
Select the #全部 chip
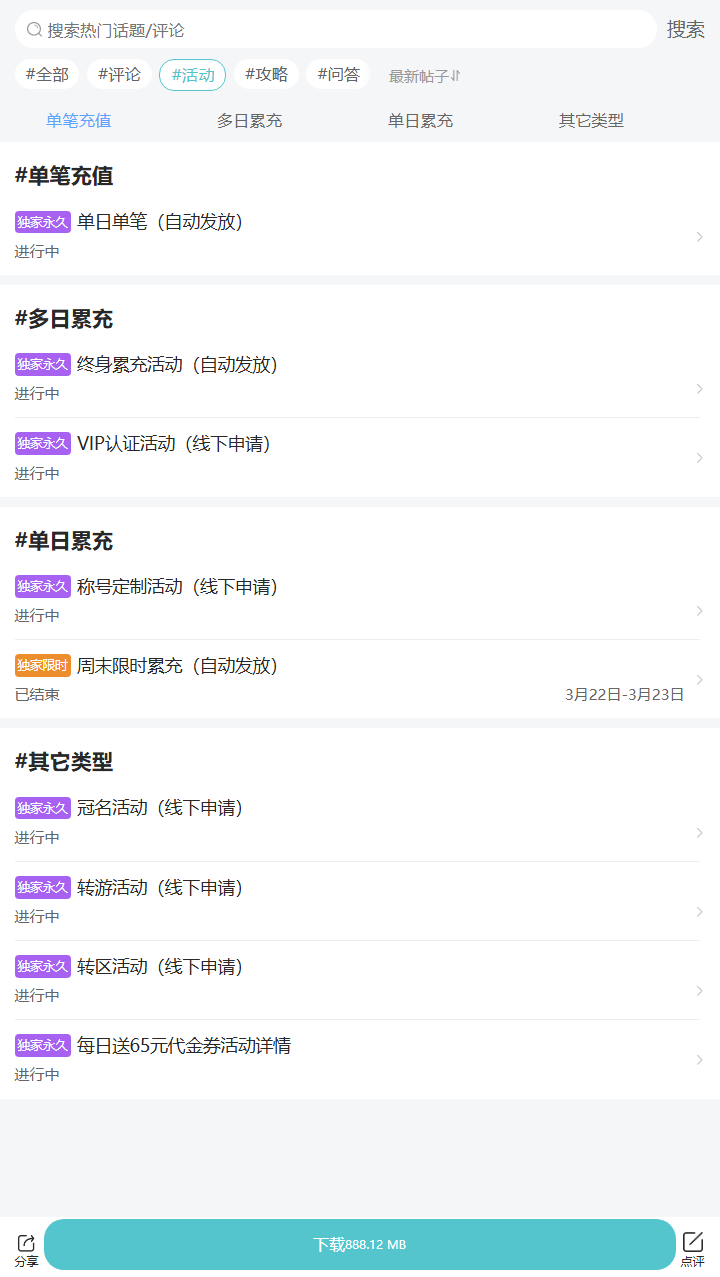click(x=47, y=75)
